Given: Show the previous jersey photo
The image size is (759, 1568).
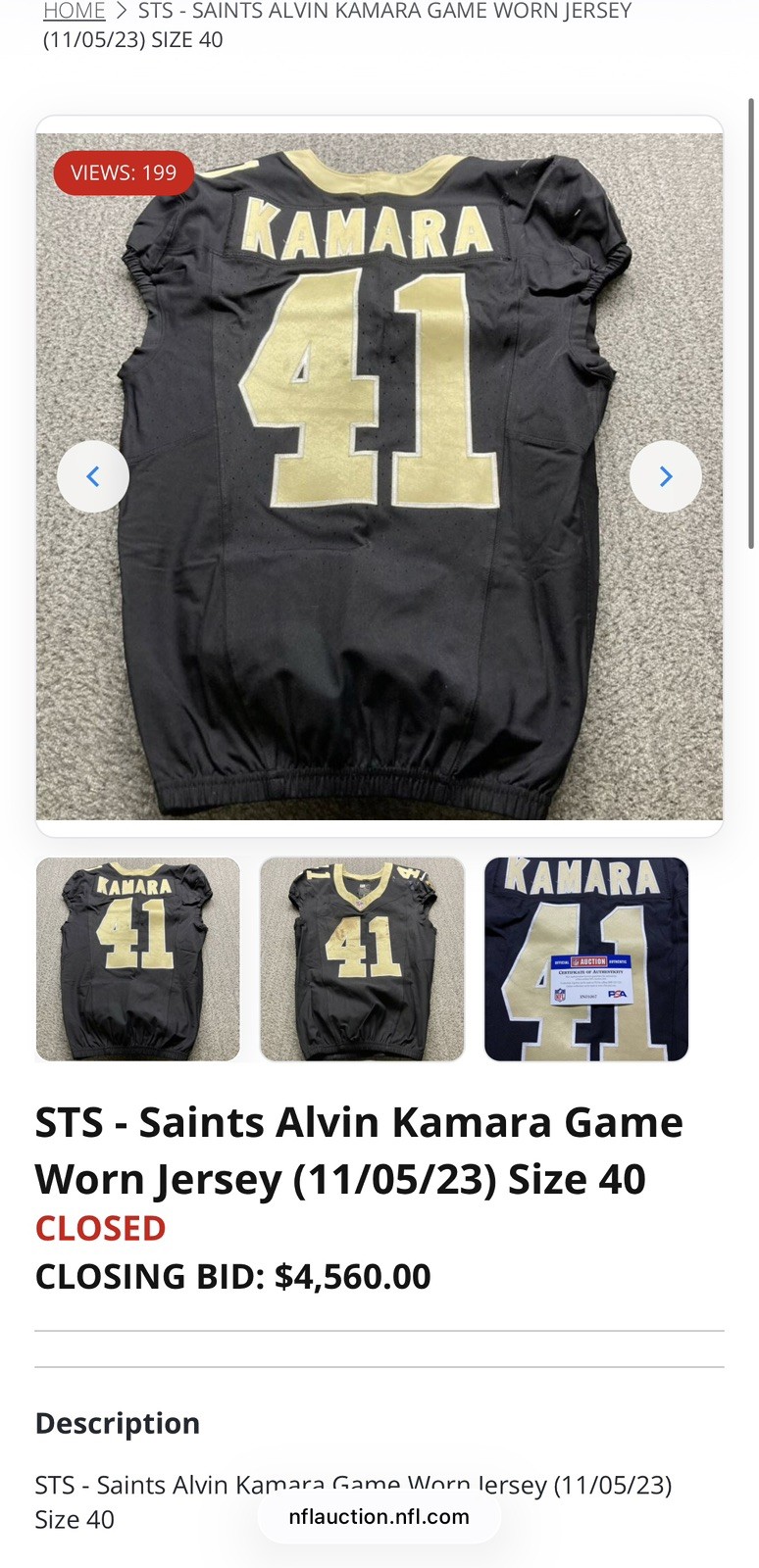Looking at the screenshot, I should point(93,477).
